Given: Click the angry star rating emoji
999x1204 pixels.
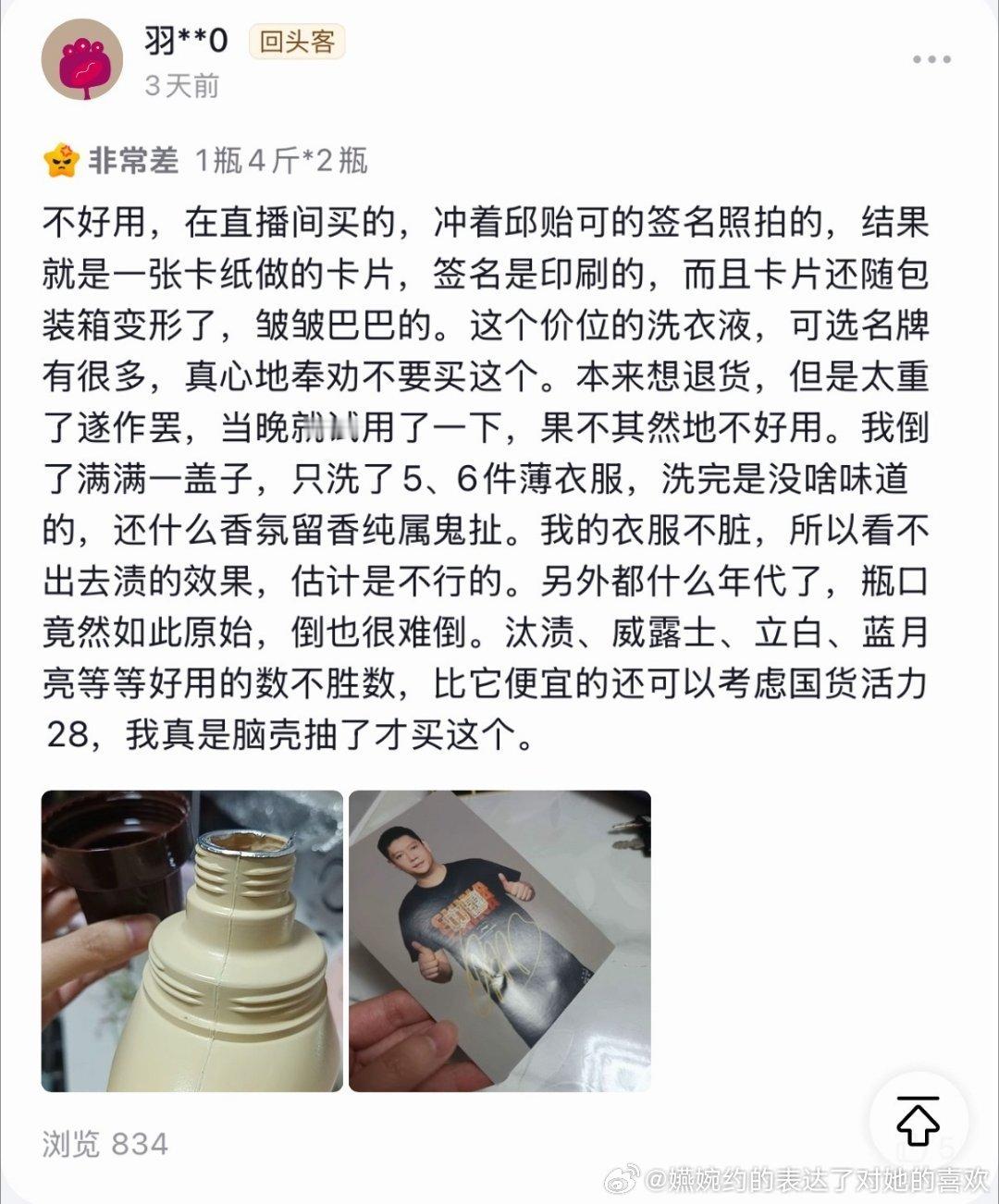Looking at the screenshot, I should 61,159.
